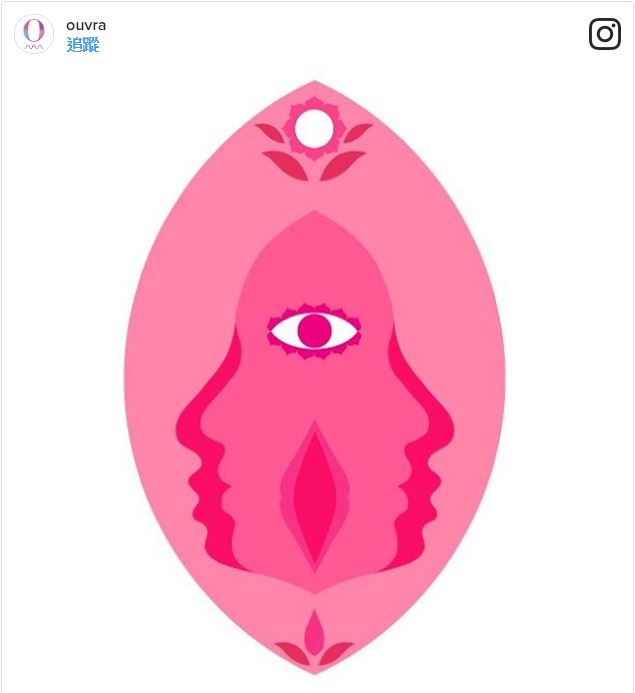The image size is (635, 693).
Task: Open the Instagram logo icon
Action: tap(604, 34)
